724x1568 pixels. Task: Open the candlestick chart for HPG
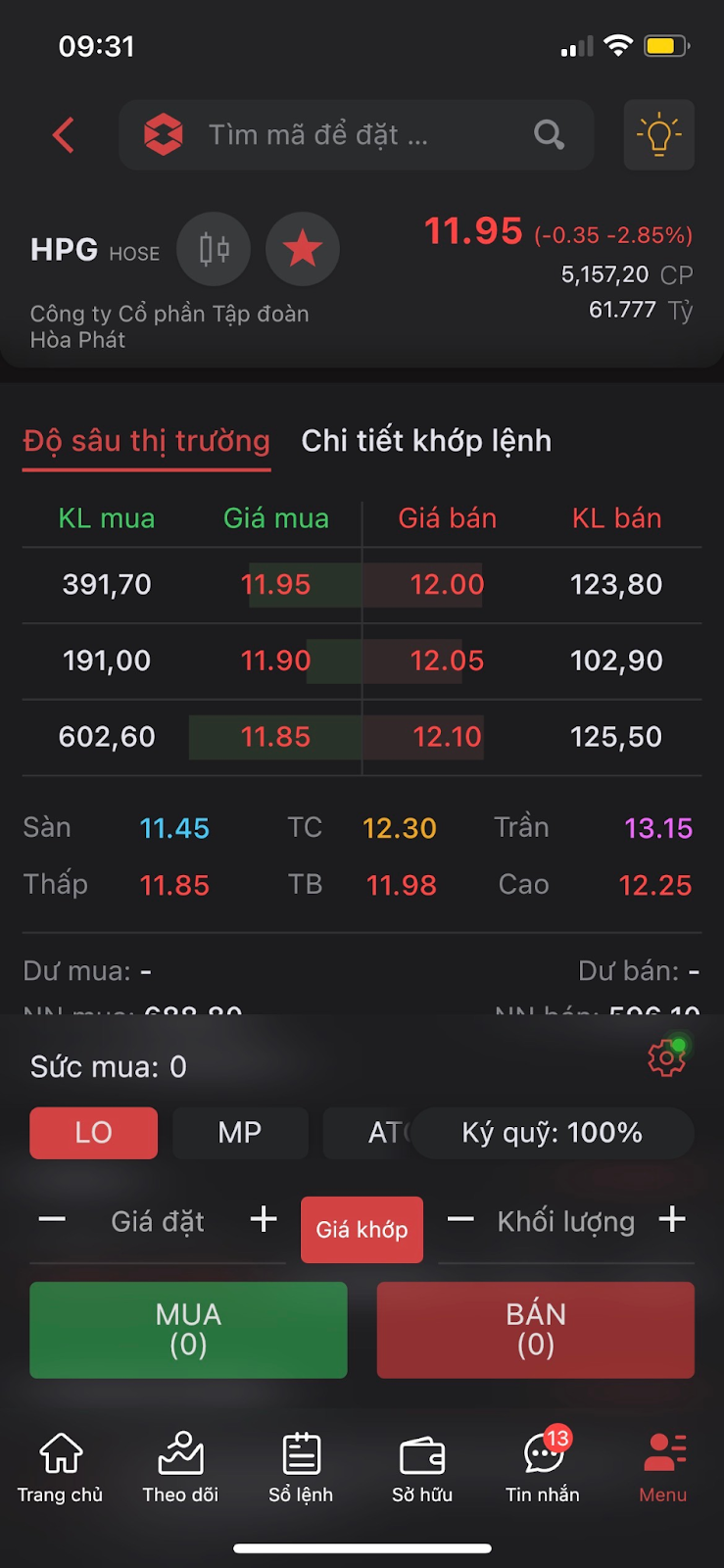coord(214,249)
